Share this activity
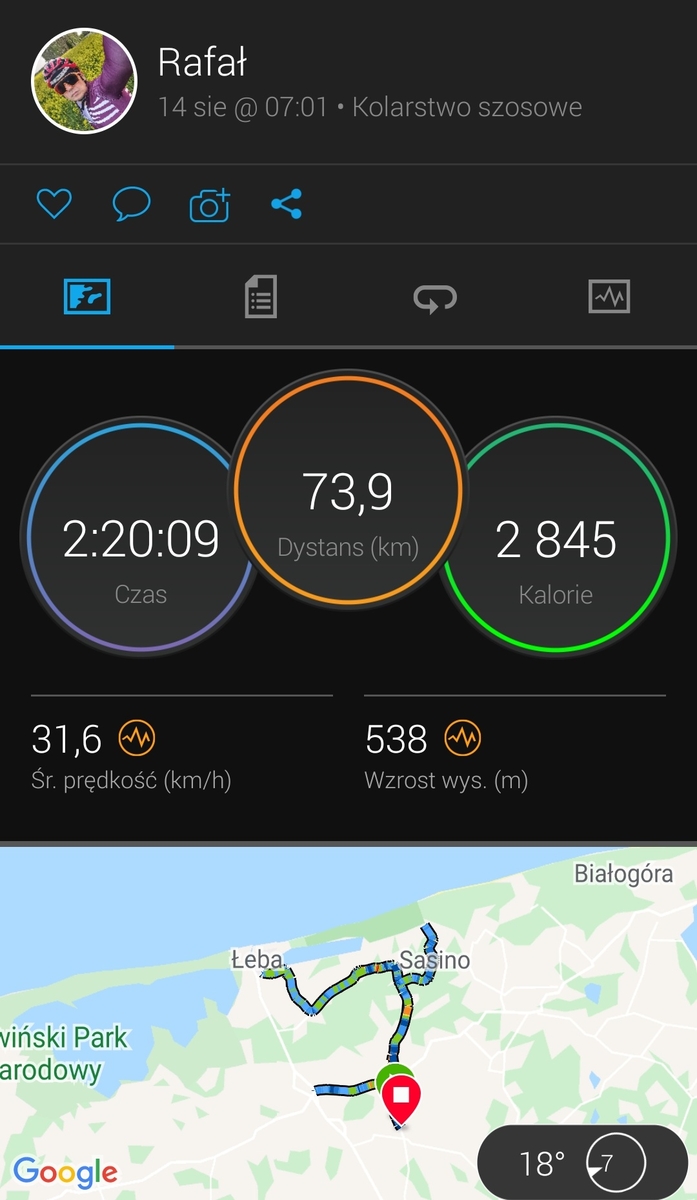This screenshot has width=697, height=1200. 287,205
